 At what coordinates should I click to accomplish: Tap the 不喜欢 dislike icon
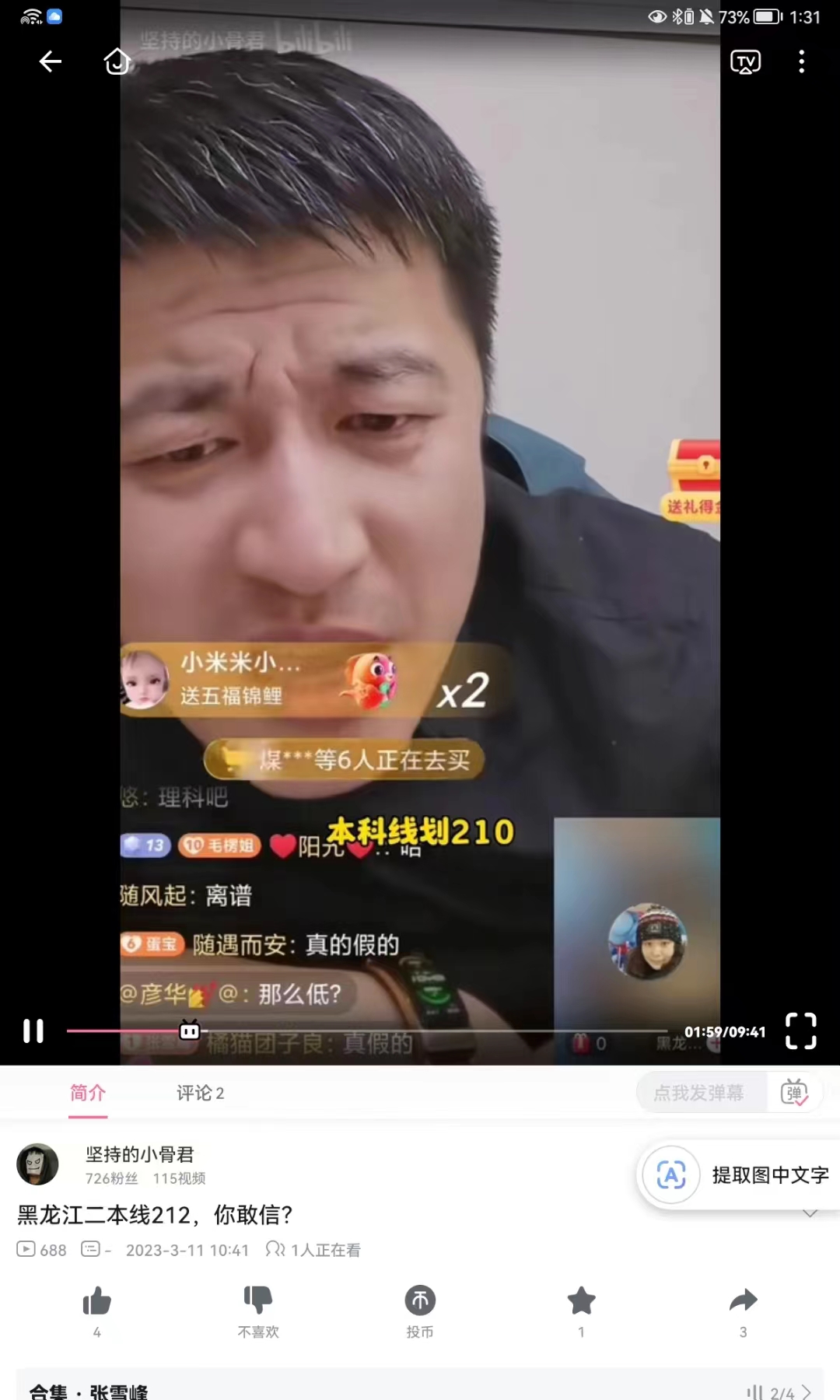258,1300
